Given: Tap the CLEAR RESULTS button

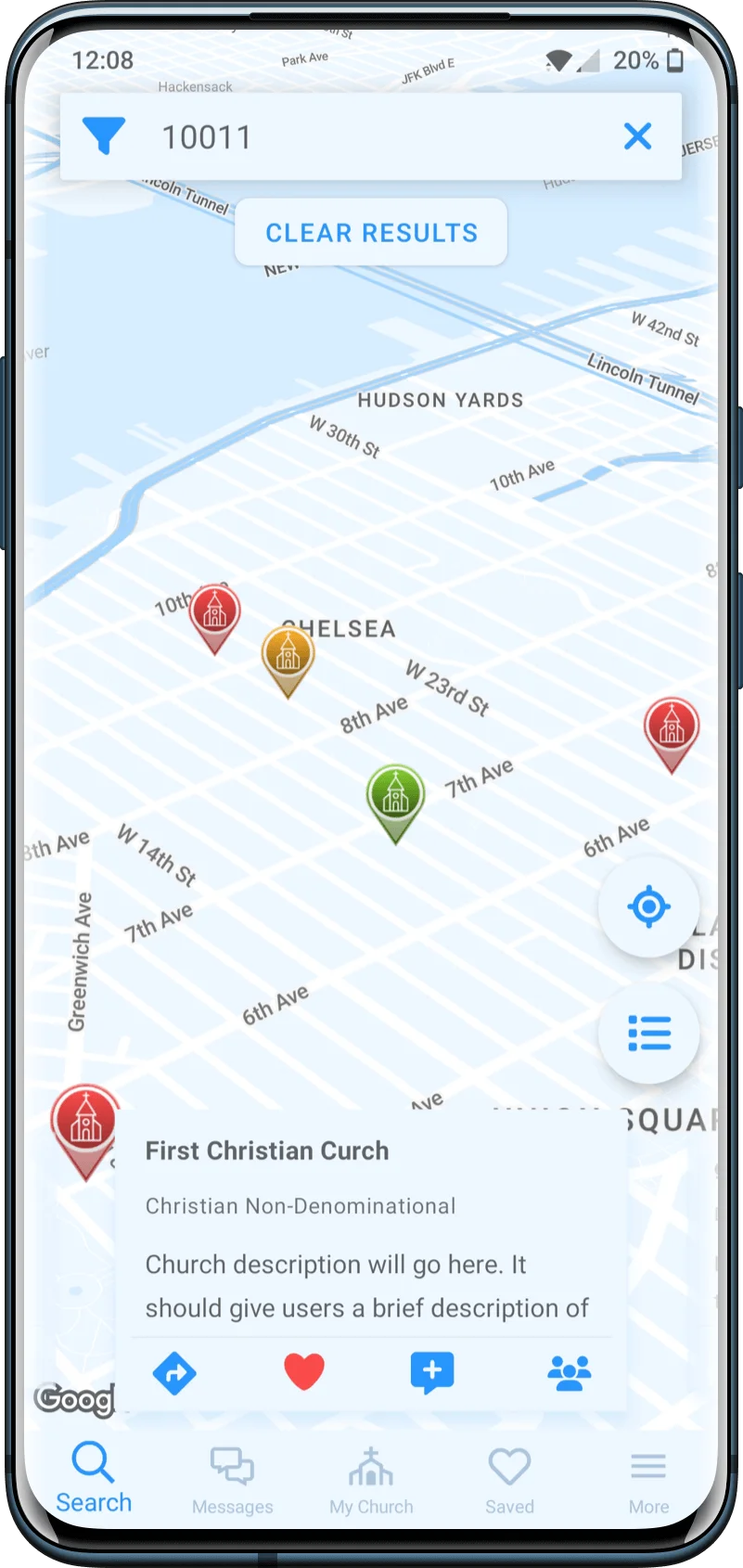Looking at the screenshot, I should [371, 233].
